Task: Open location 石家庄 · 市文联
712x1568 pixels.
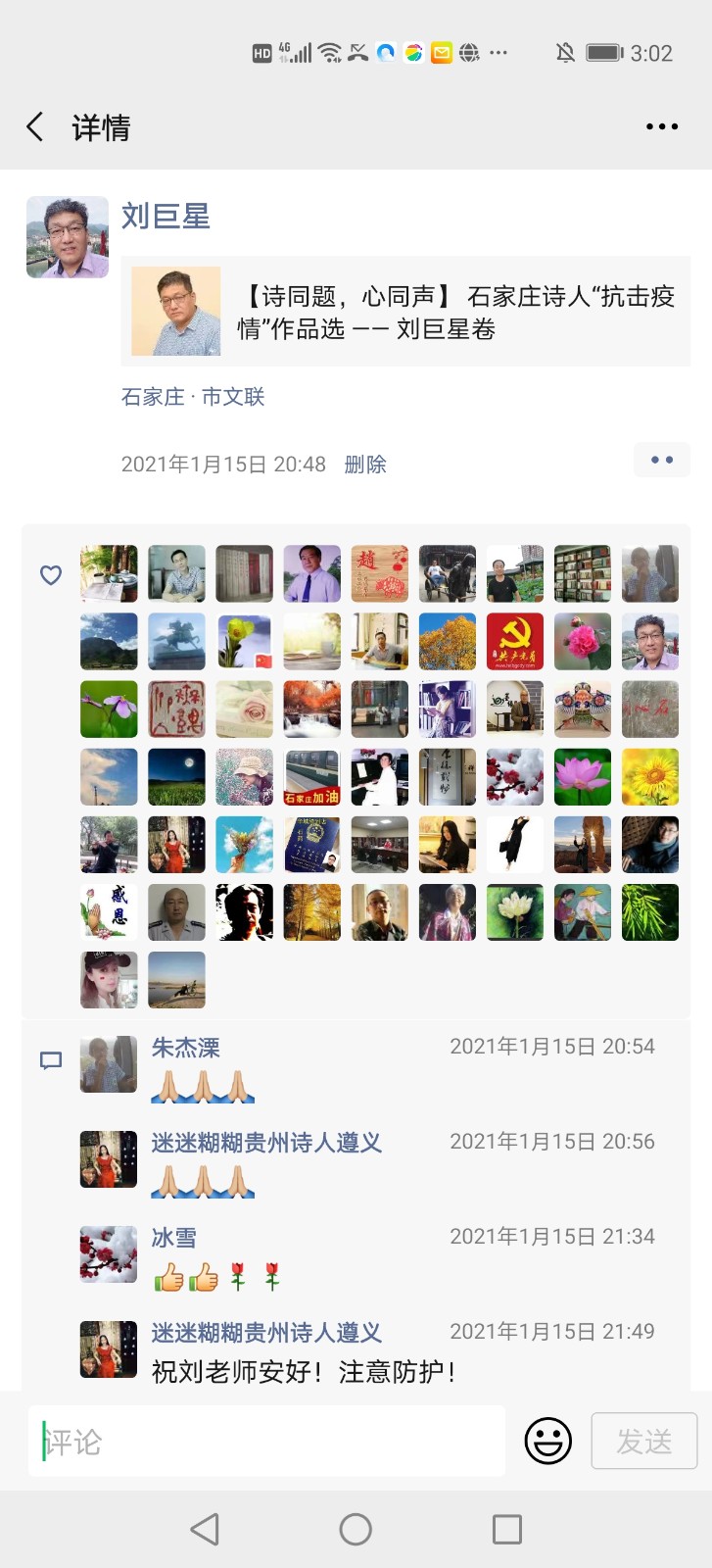Action: pyautogui.click(x=193, y=397)
